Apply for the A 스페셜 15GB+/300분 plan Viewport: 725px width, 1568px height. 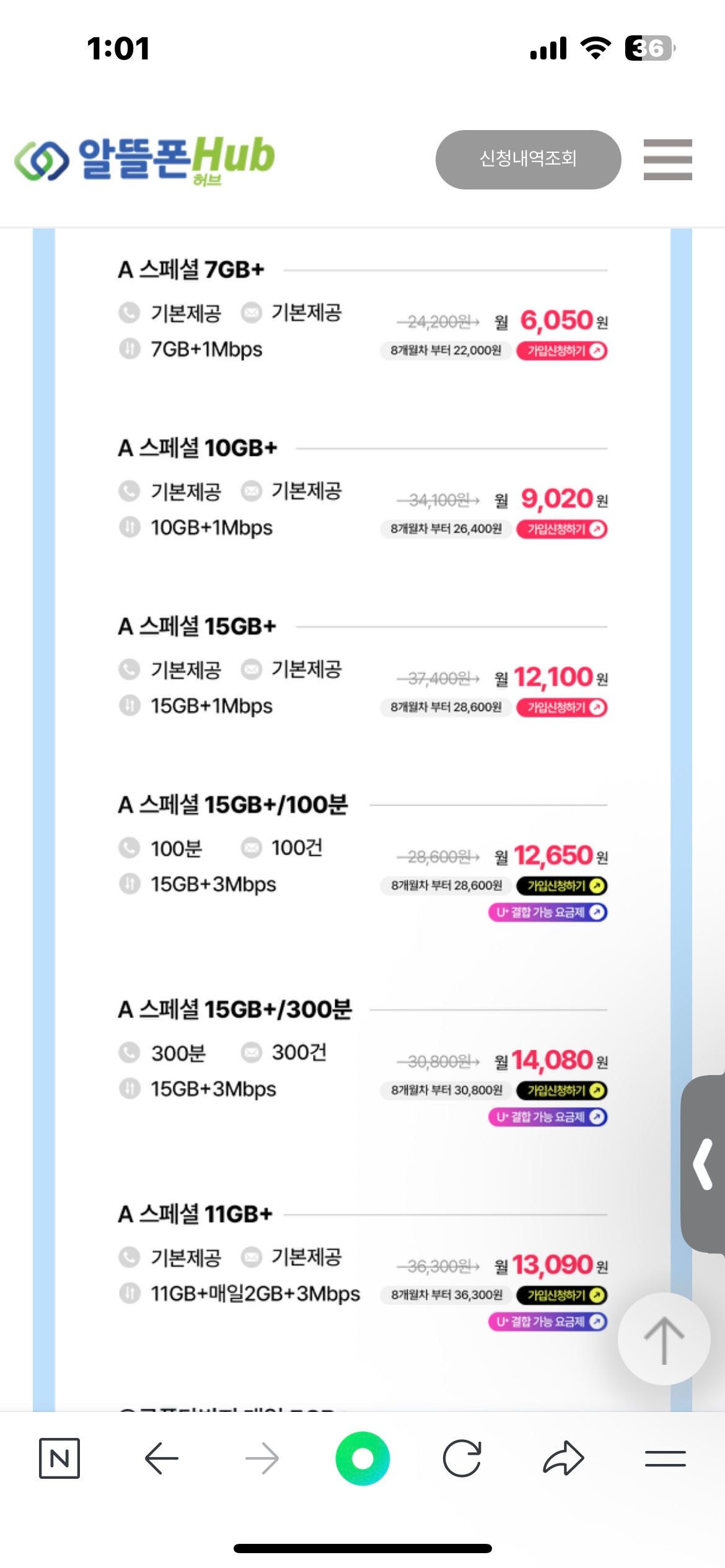tap(561, 1091)
